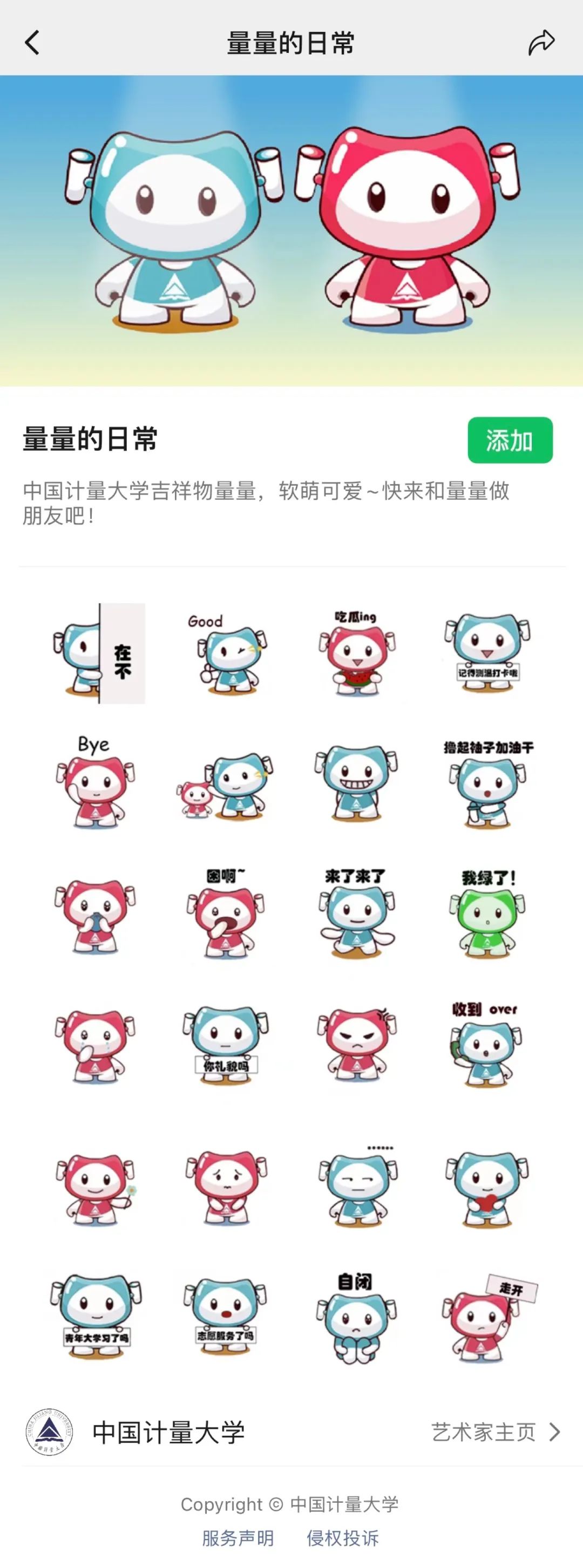Image resolution: width=583 pixels, height=1568 pixels.
Task: Open the 服务声明 link
Action: coord(238,1538)
